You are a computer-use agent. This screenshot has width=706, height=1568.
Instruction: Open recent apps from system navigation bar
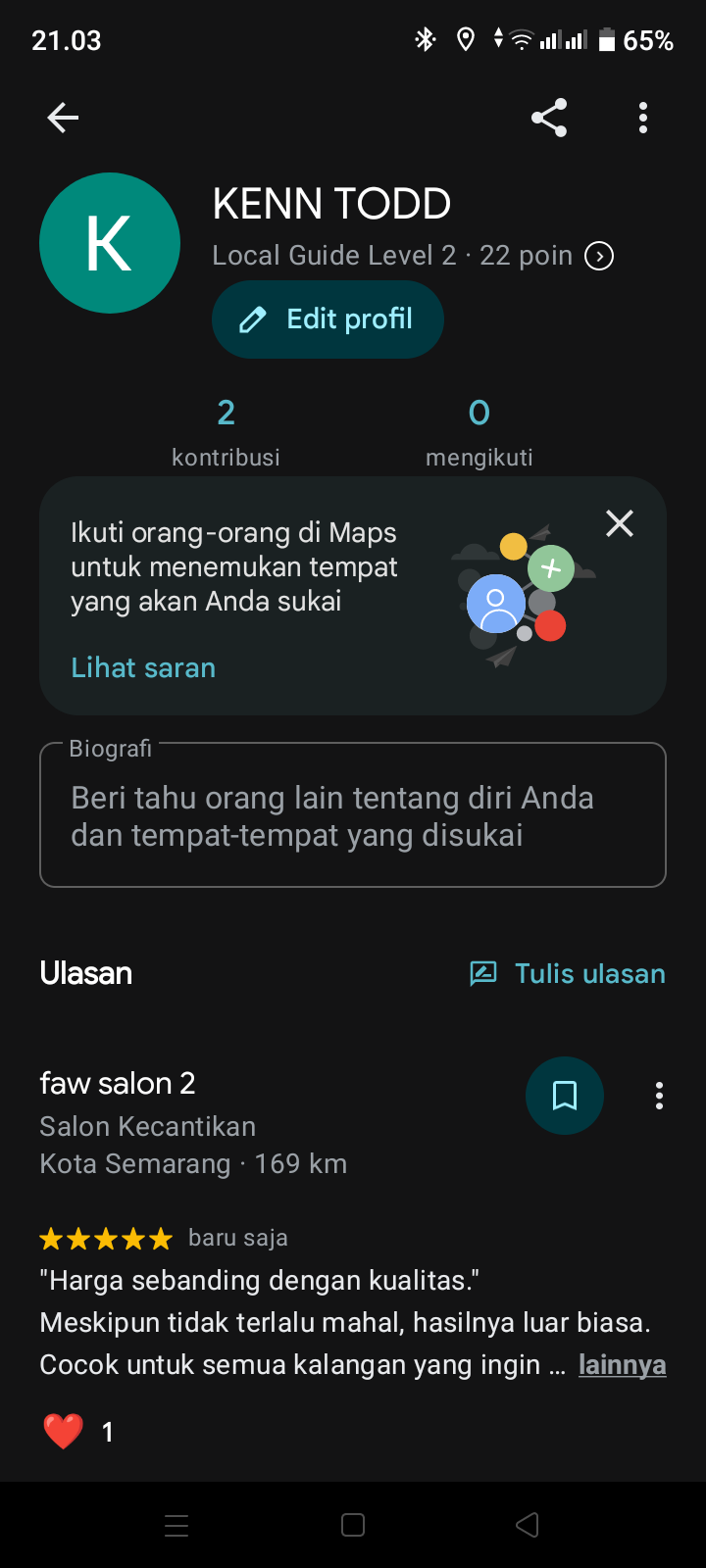point(176,1525)
